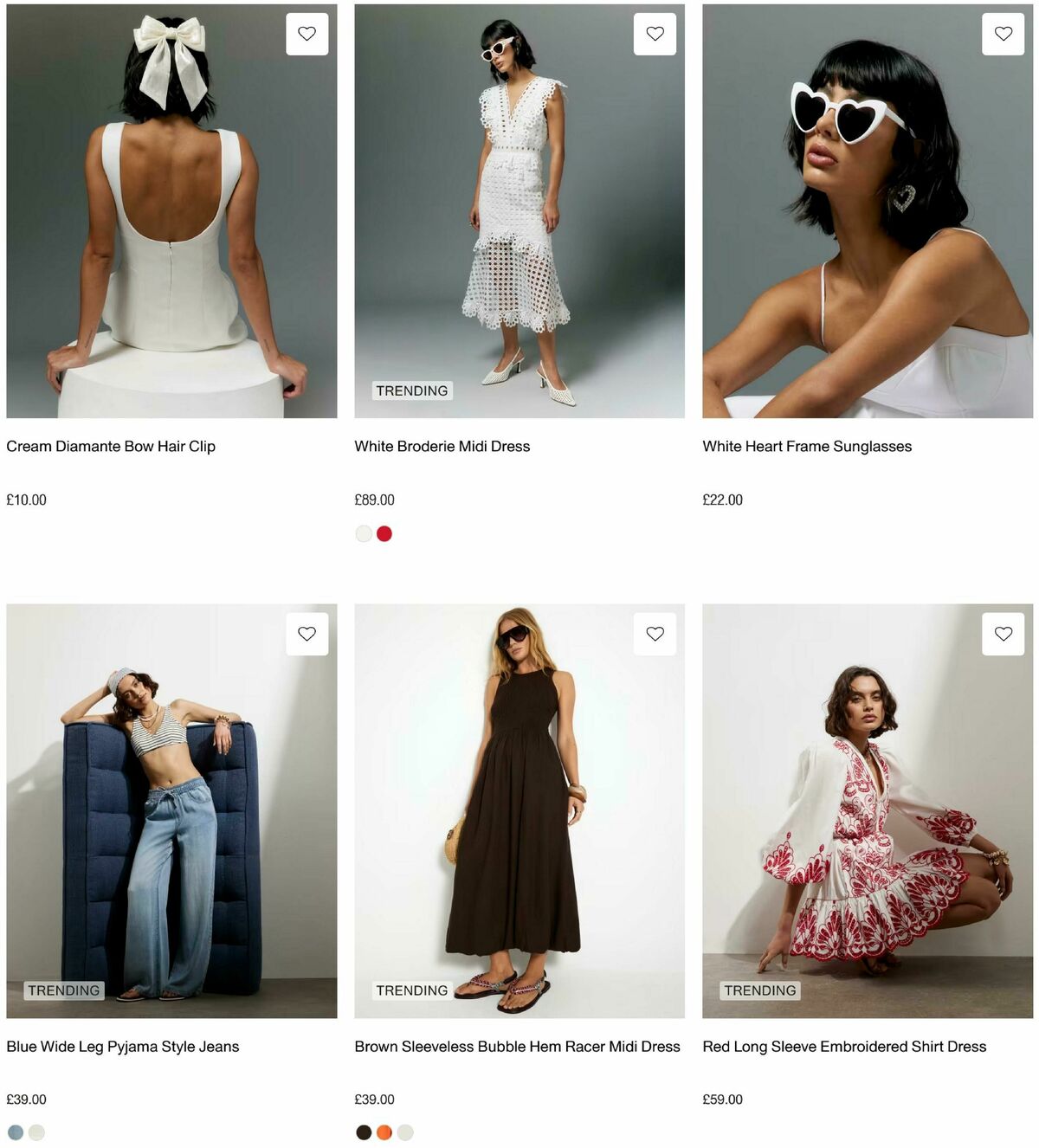The width and height of the screenshot is (1039, 1148).
Task: Pick blue swatch for the Pyjama Style Jeans
Action: pyautogui.click(x=16, y=1132)
